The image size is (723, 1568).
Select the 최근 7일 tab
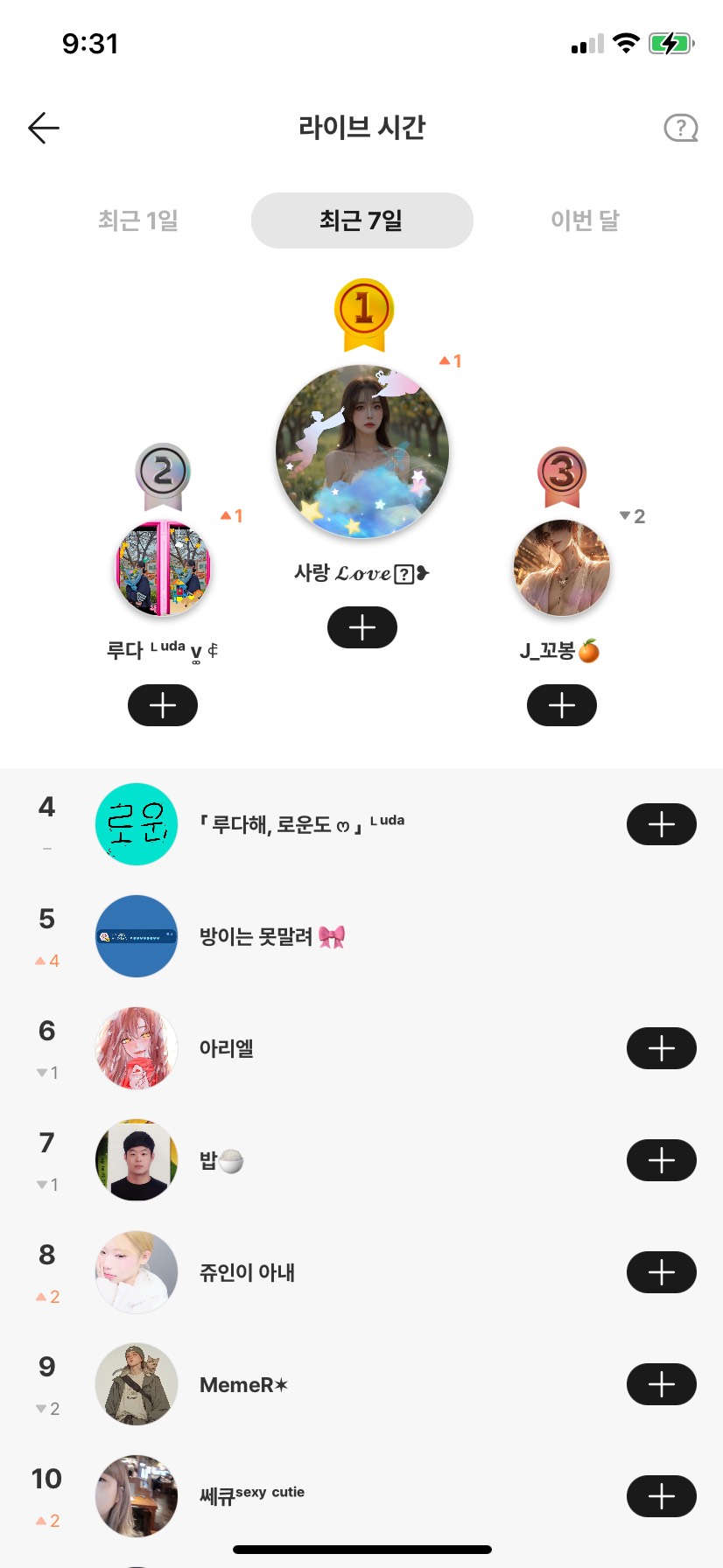[361, 220]
